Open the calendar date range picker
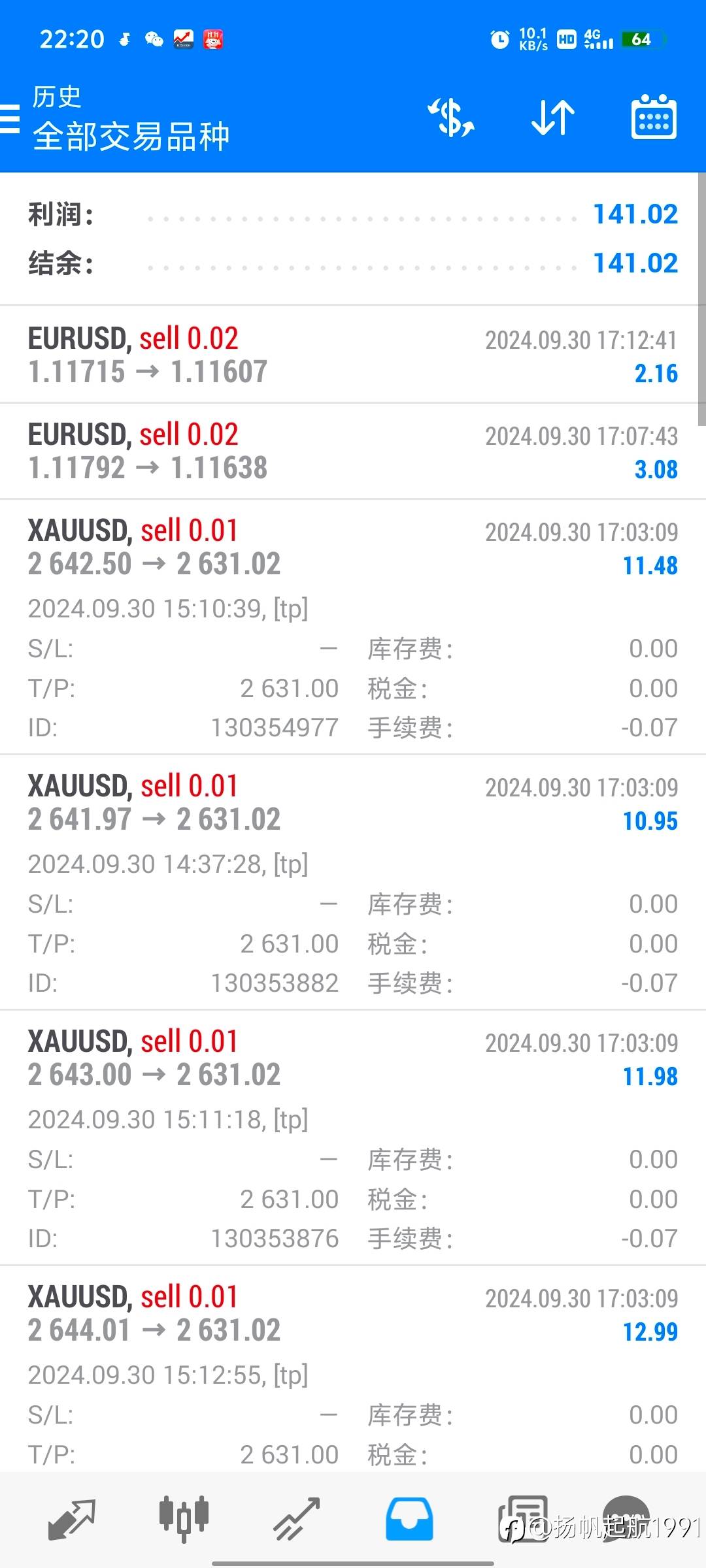 click(654, 118)
